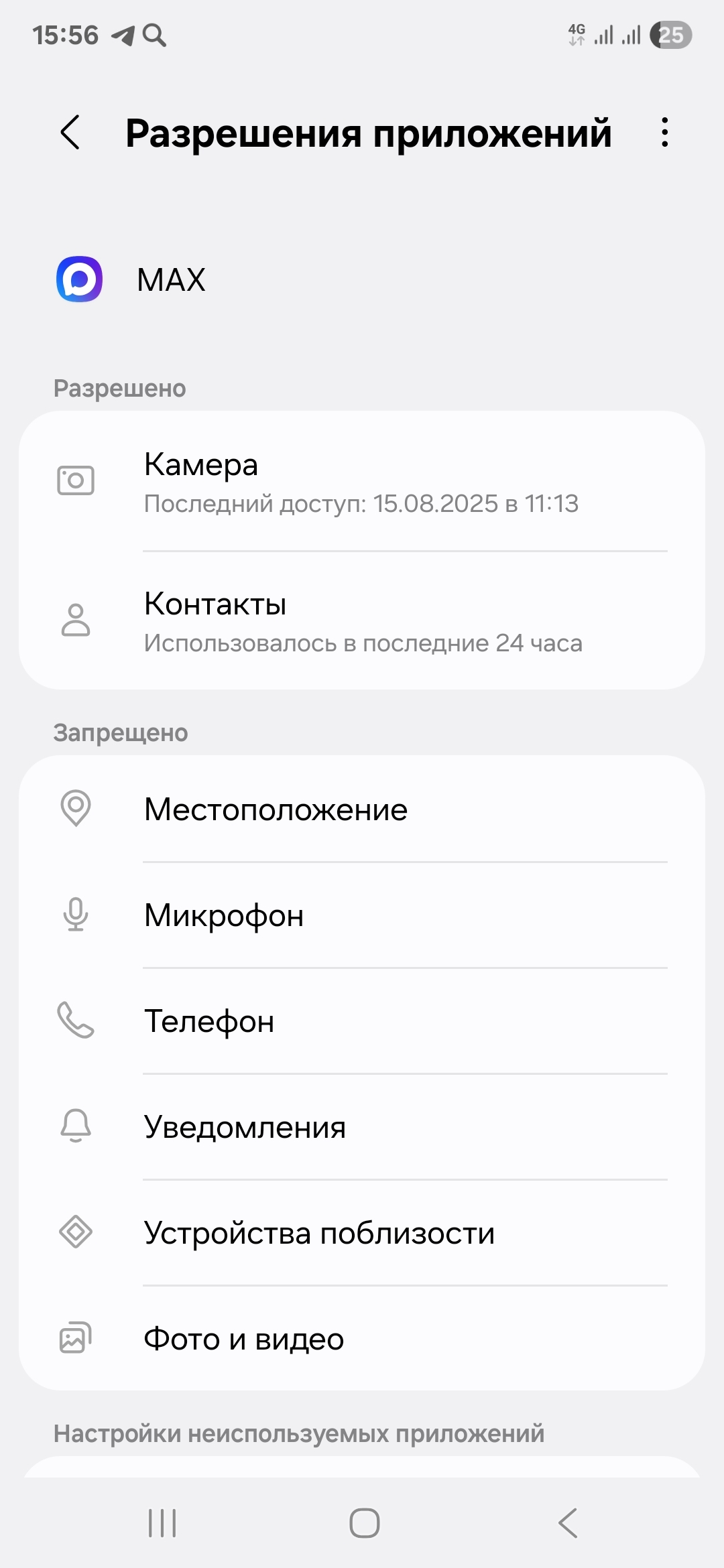
Task: Go back from app permissions screen
Action: click(x=70, y=132)
